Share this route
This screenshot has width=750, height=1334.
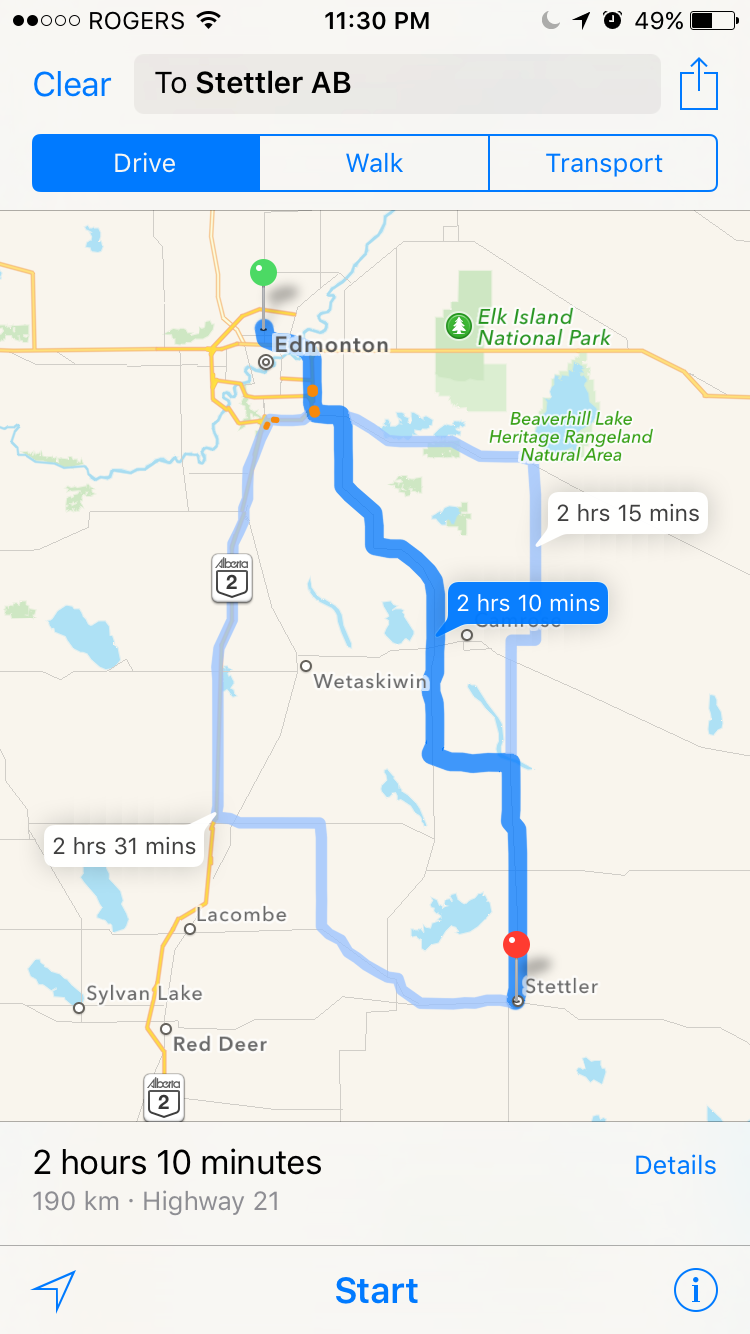[x=699, y=84]
